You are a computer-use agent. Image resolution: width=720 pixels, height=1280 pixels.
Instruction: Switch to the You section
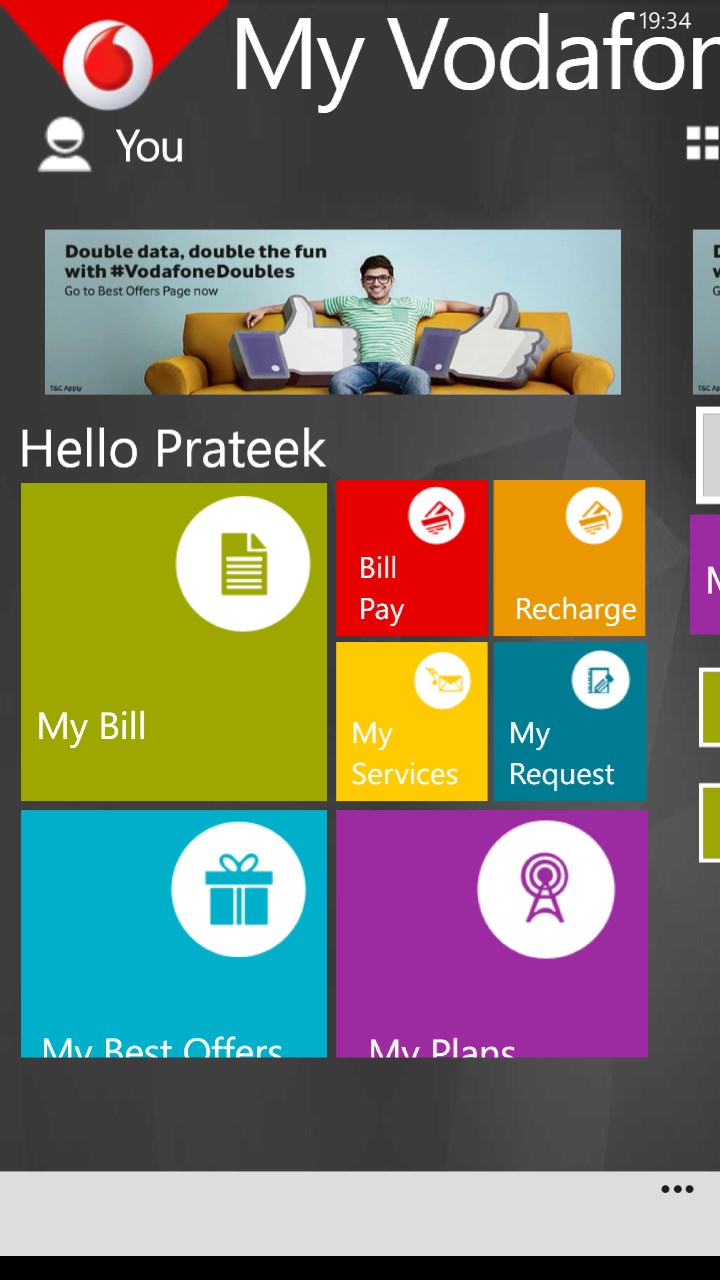[x=111, y=146]
